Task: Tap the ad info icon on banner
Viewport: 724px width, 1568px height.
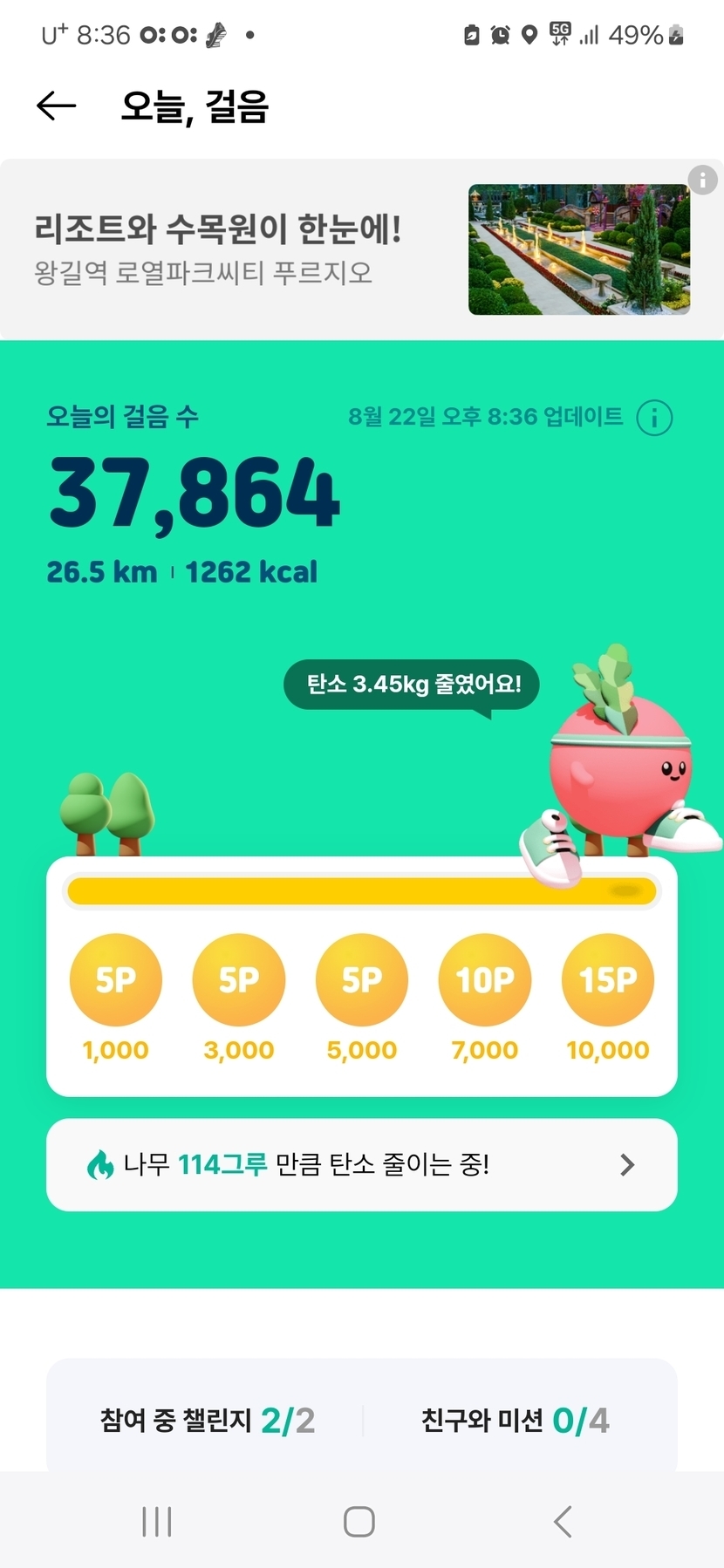Action: [702, 180]
